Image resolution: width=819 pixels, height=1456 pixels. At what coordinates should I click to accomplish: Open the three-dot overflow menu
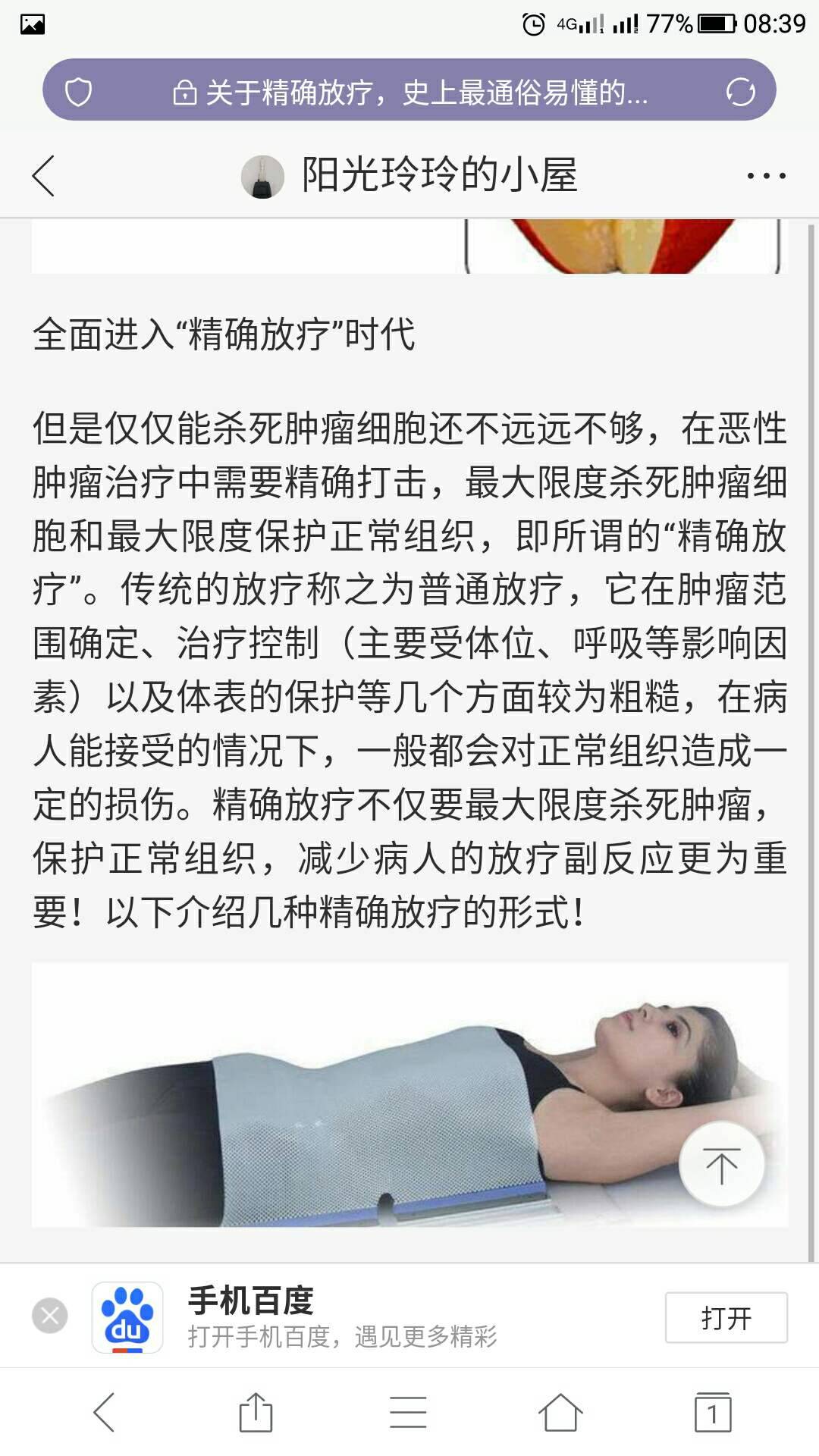coord(766,176)
